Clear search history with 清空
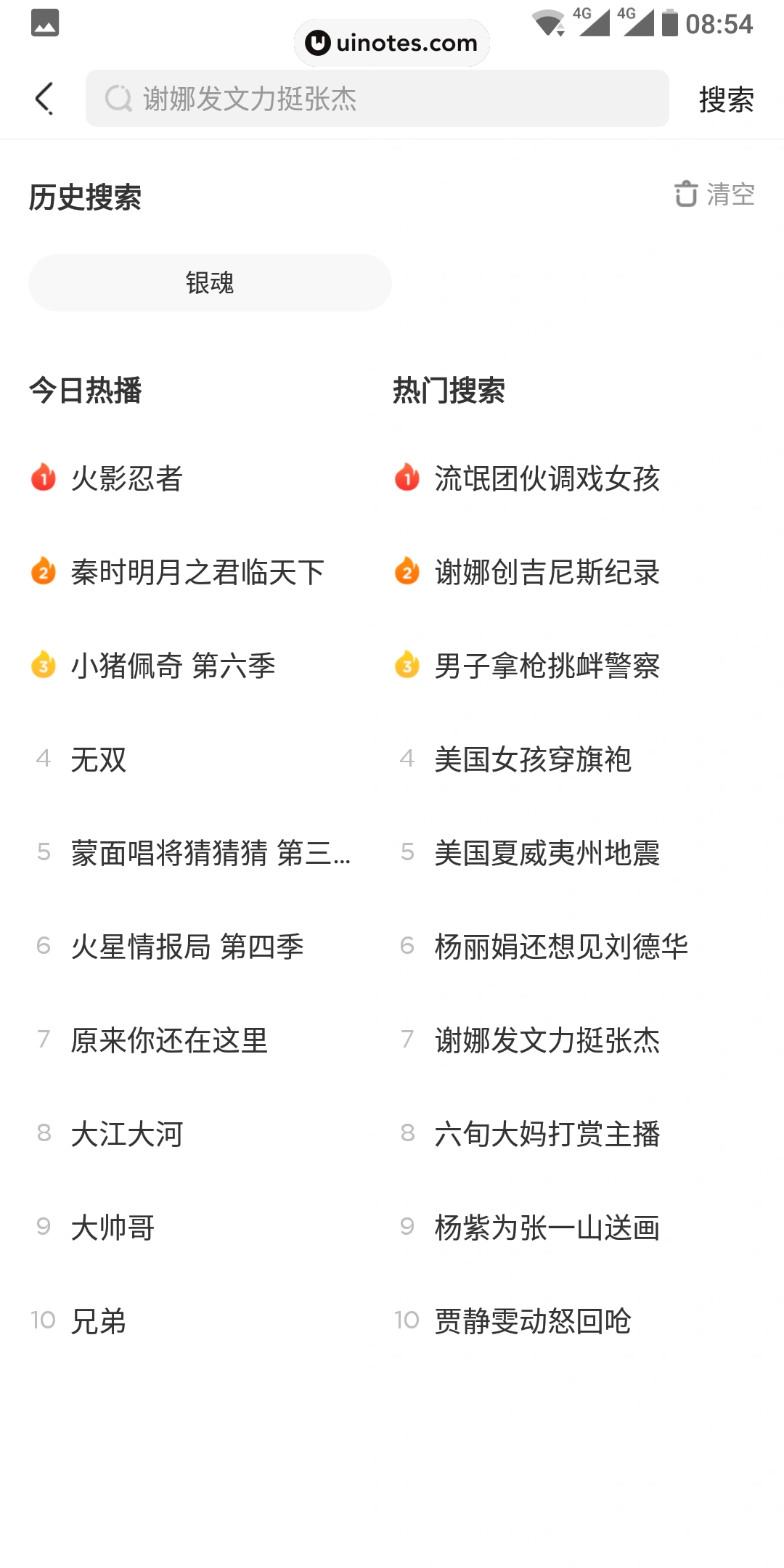This screenshot has width=784, height=1568. coord(715,195)
